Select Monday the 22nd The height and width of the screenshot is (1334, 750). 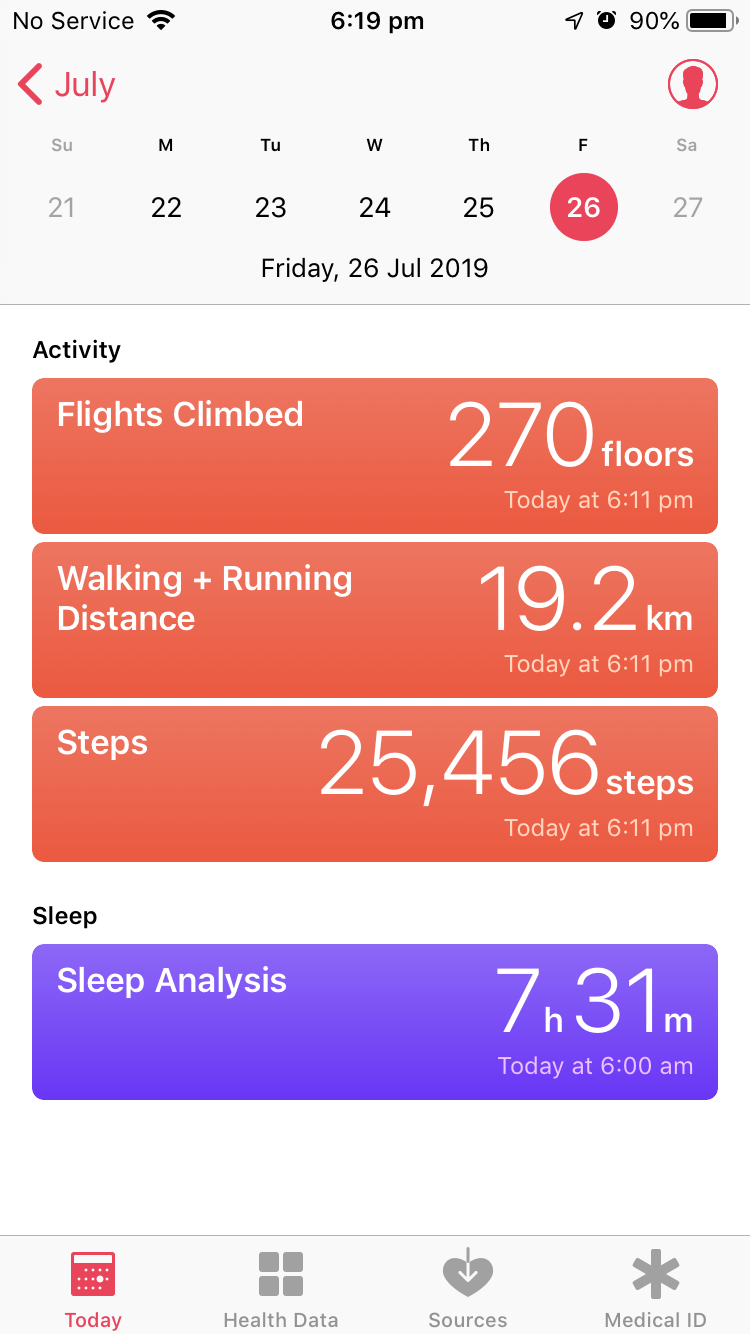[166, 207]
